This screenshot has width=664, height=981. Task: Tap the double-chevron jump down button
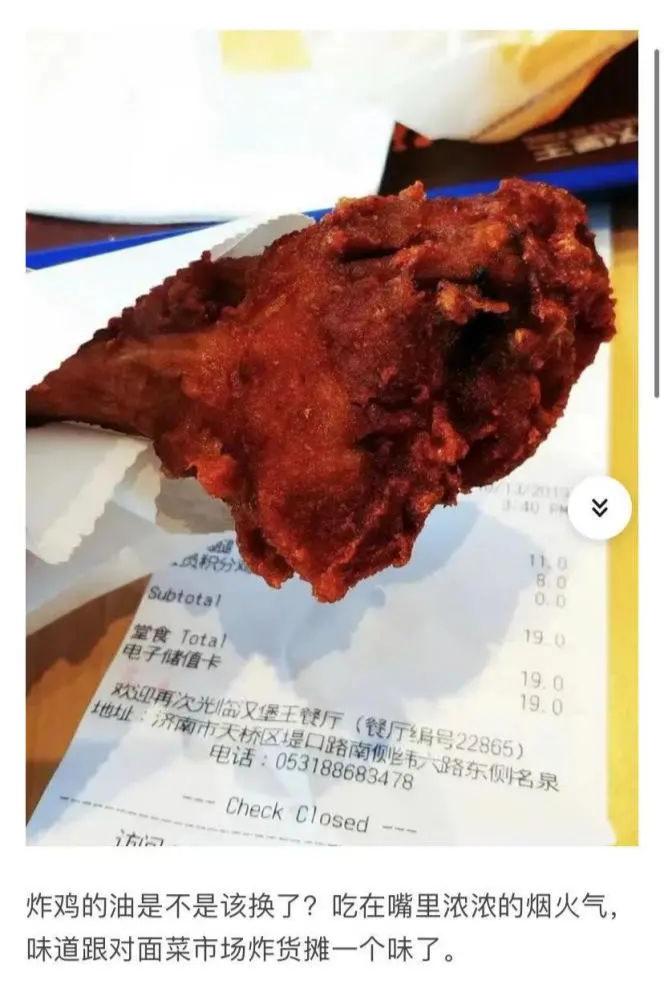point(600,508)
